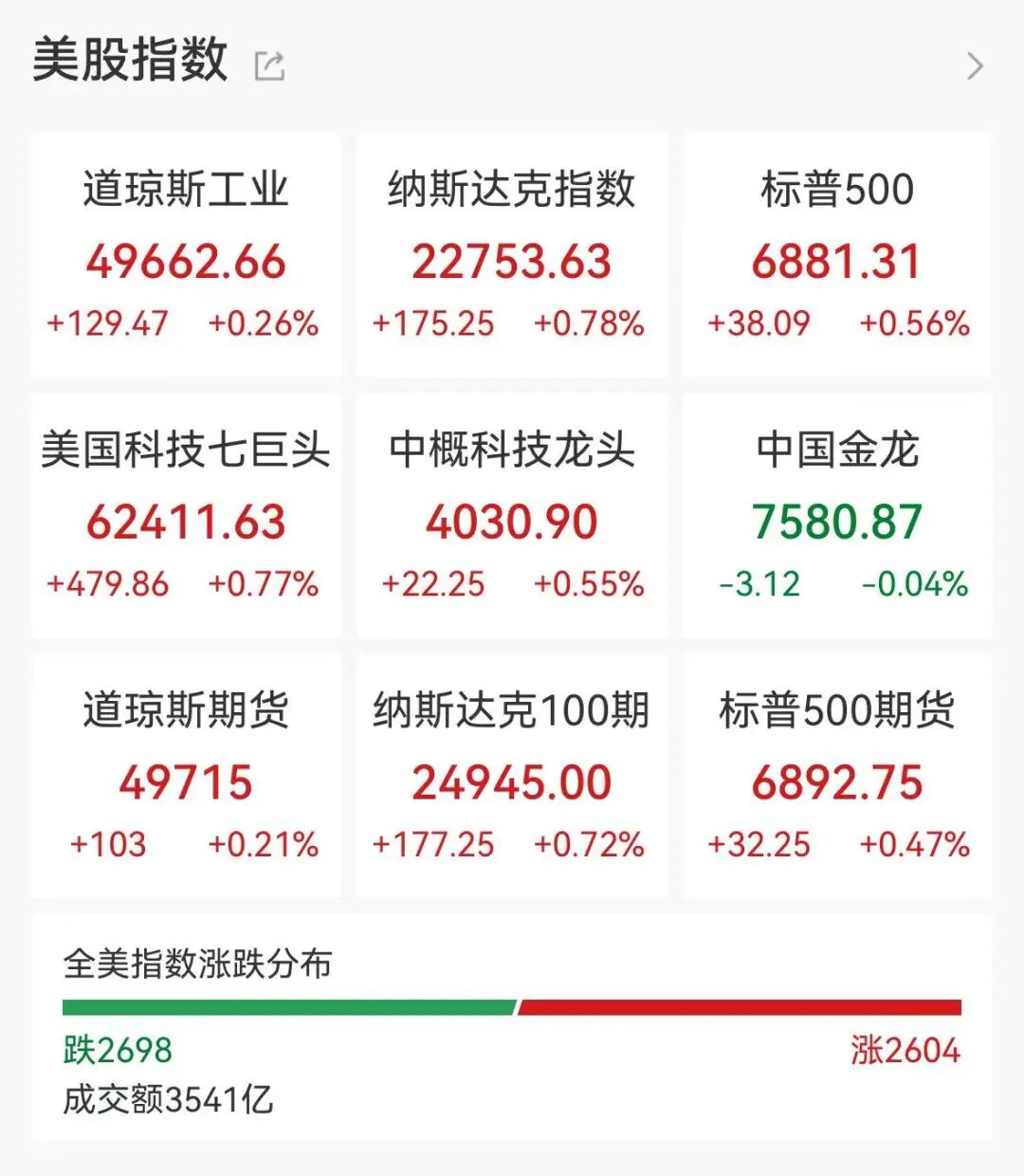Click the 49662.66 Dow Jones value
The width and height of the screenshot is (1024, 1176).
[187, 263]
